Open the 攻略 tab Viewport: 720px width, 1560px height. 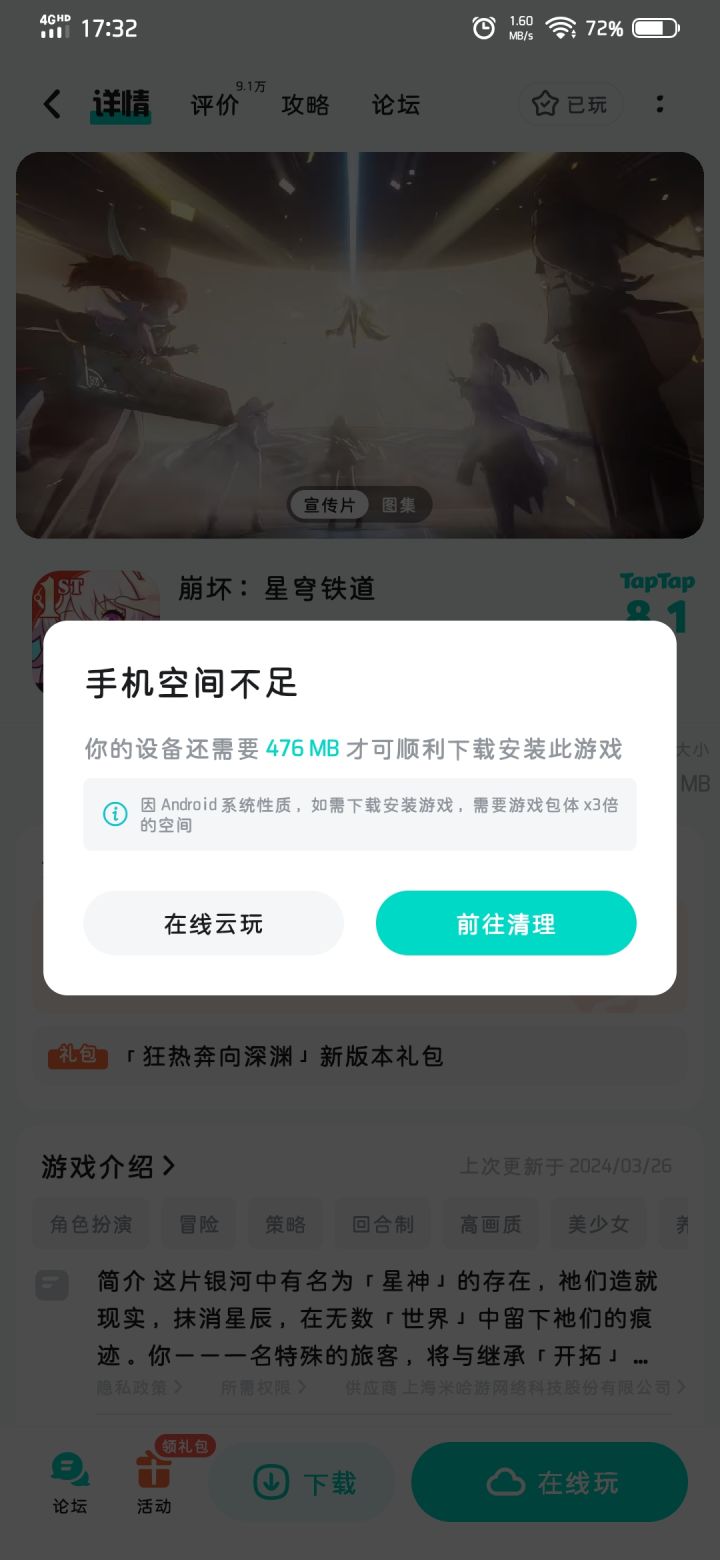[x=305, y=105]
